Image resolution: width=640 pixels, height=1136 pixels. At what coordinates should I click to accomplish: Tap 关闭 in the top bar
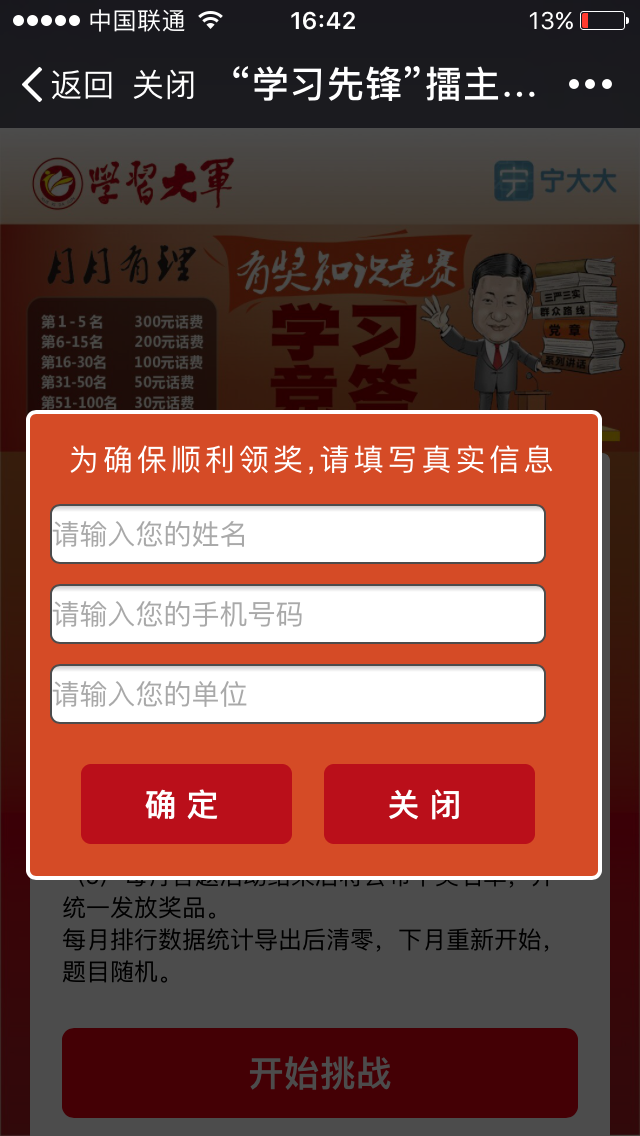tap(164, 85)
